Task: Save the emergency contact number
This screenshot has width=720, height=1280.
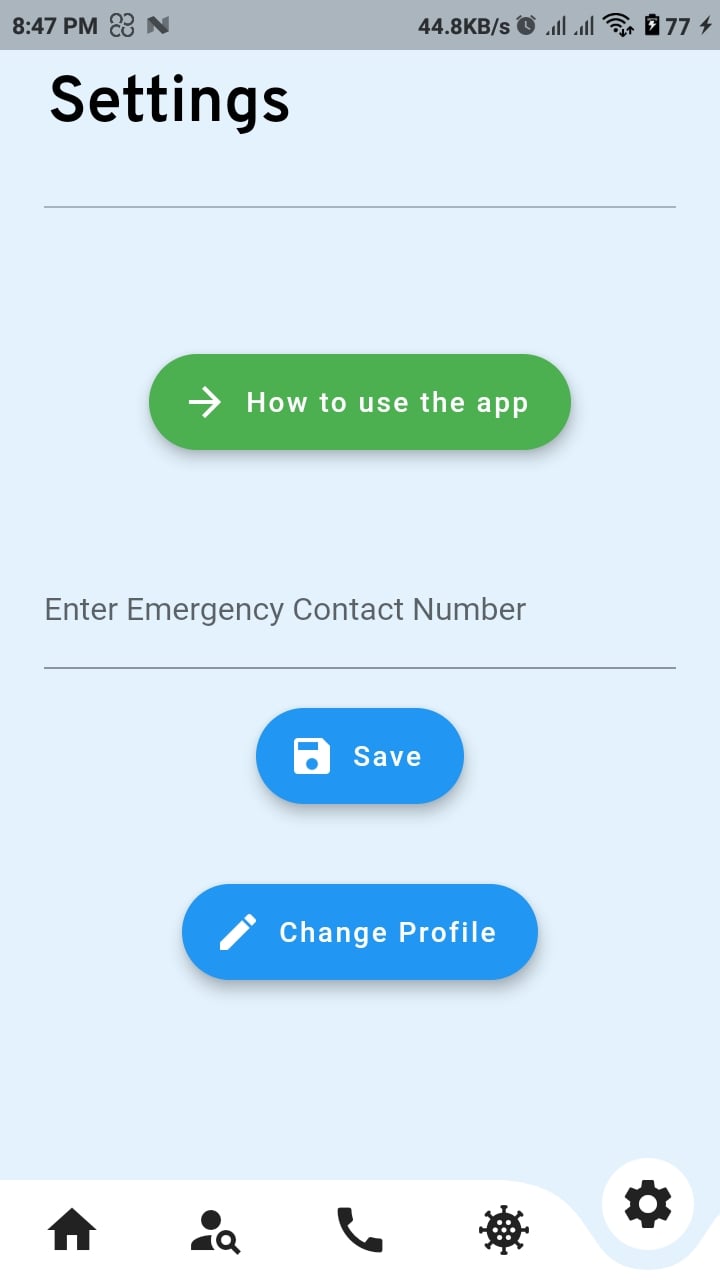Action: [x=360, y=756]
